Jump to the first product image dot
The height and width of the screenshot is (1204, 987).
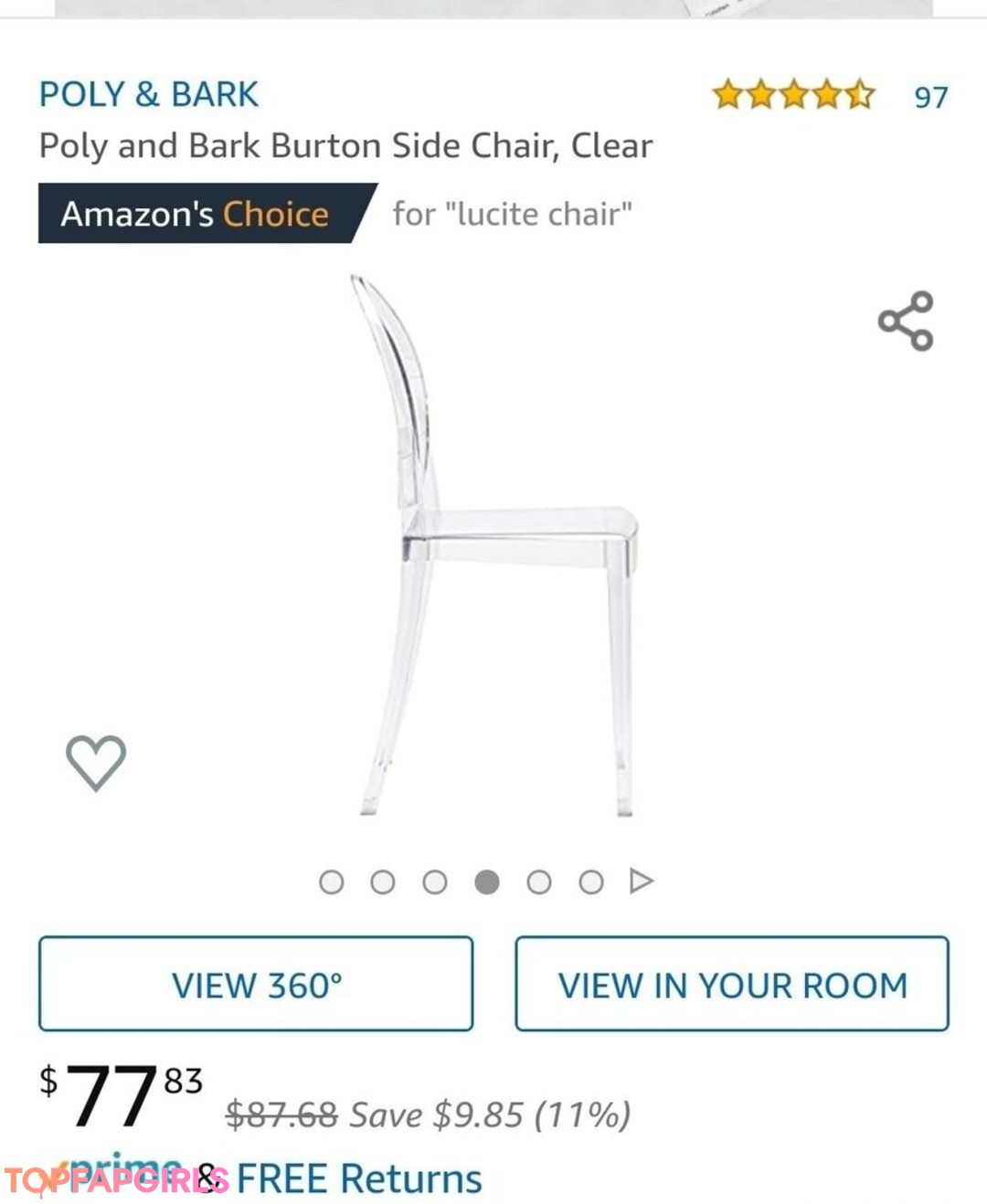click(x=331, y=882)
